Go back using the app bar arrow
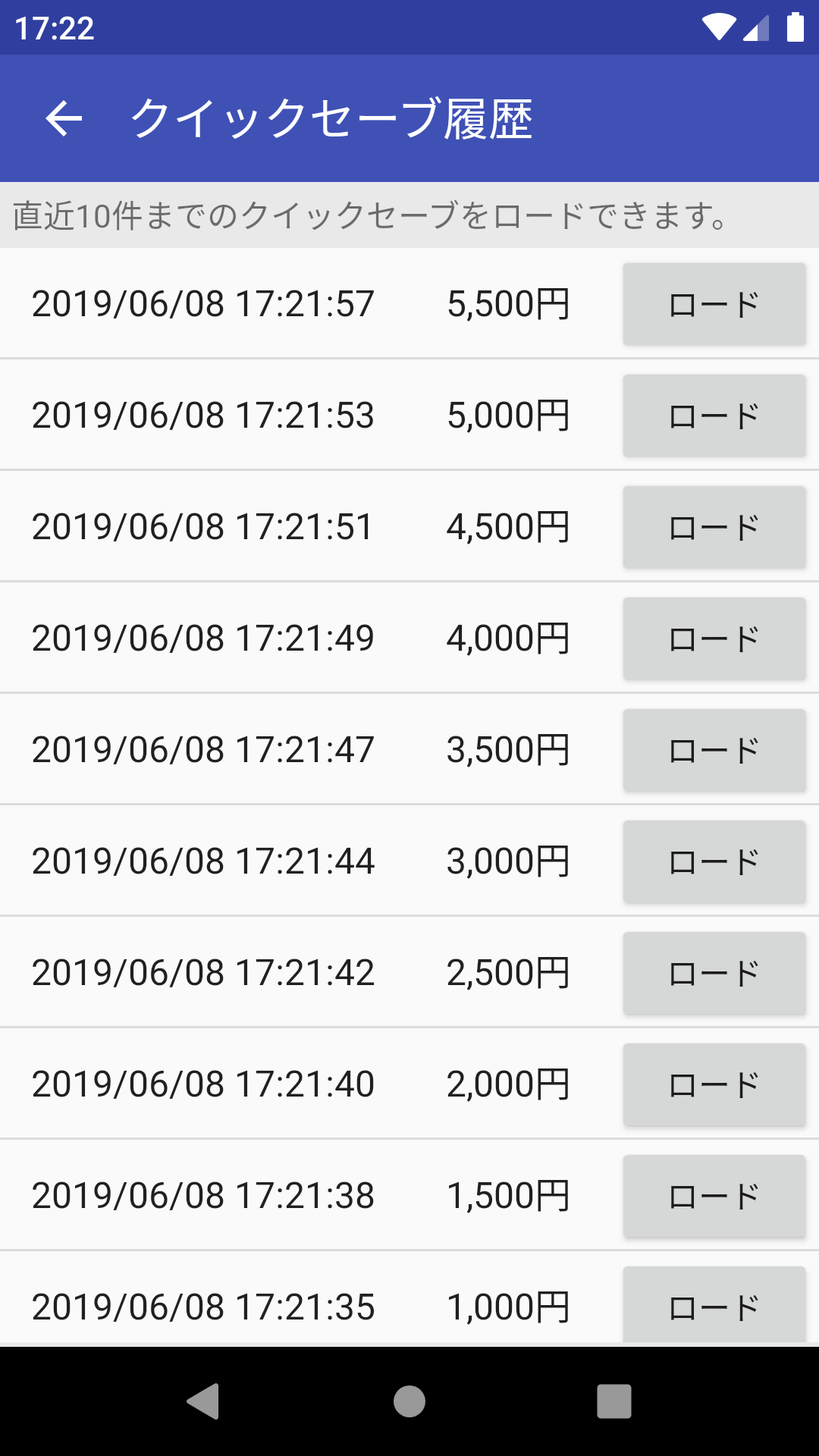Image resolution: width=819 pixels, height=1456 pixels. 64,118
